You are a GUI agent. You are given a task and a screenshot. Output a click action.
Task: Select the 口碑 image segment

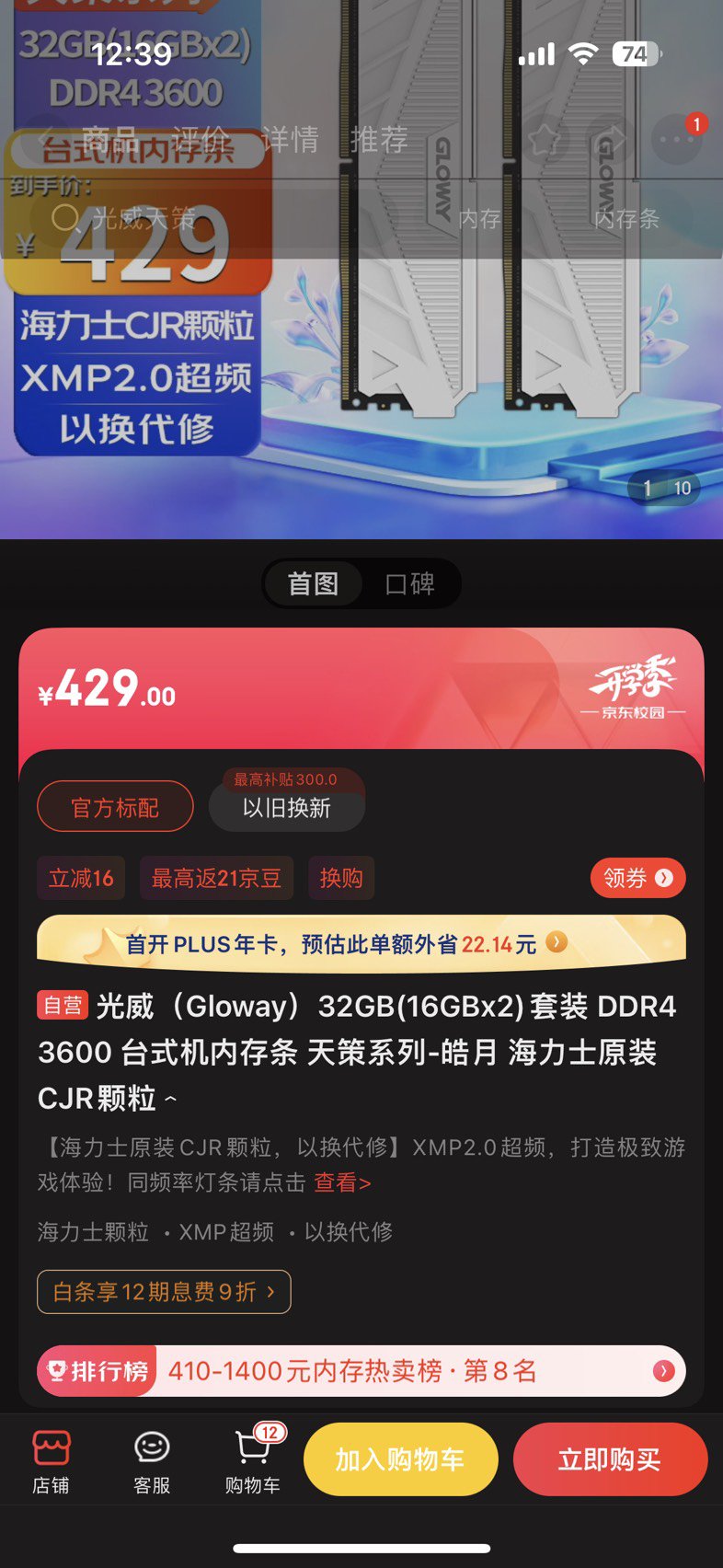(410, 583)
